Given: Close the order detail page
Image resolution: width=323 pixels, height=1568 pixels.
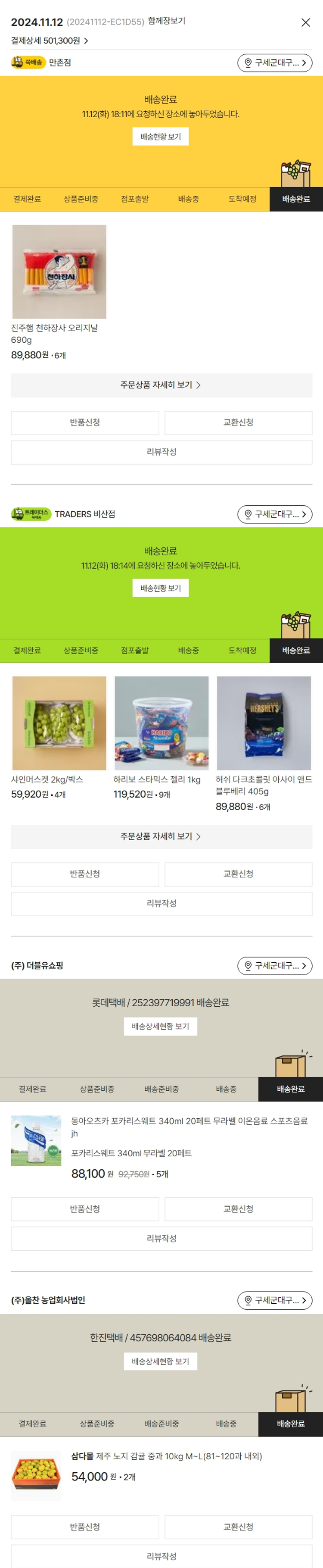Looking at the screenshot, I should (x=305, y=22).
